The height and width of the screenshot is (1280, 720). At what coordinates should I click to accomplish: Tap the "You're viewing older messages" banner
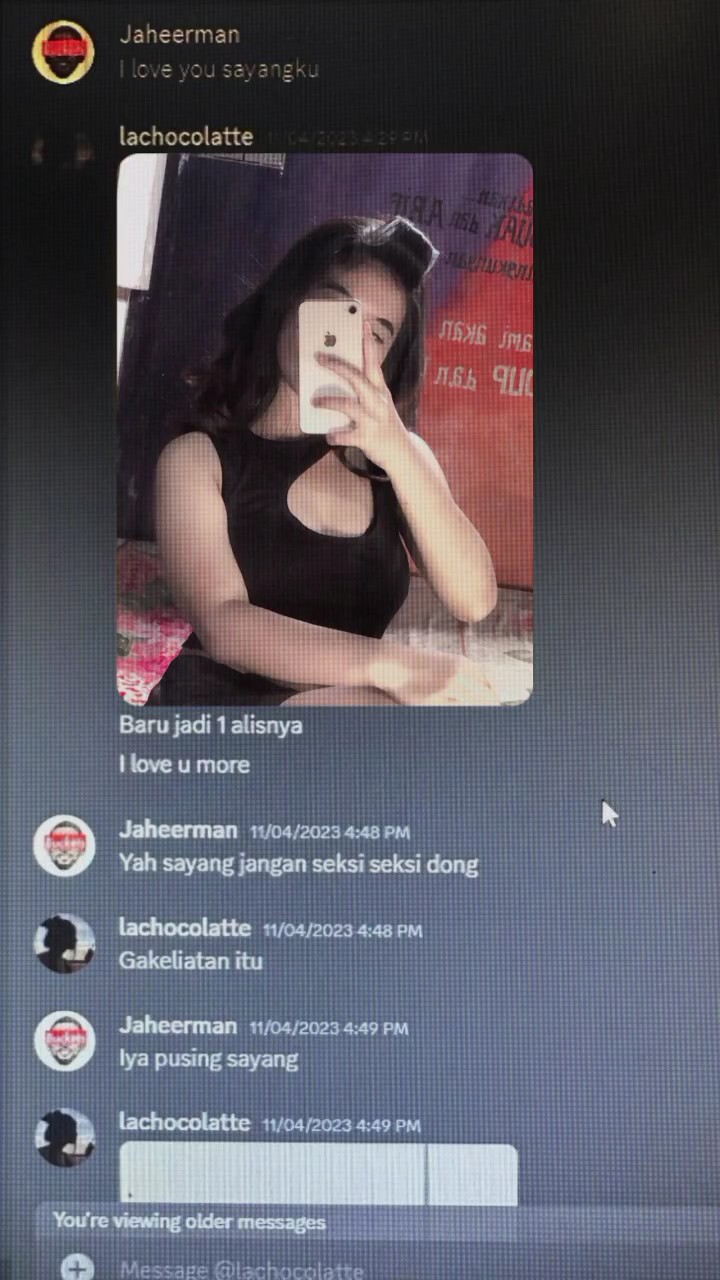[190, 1222]
